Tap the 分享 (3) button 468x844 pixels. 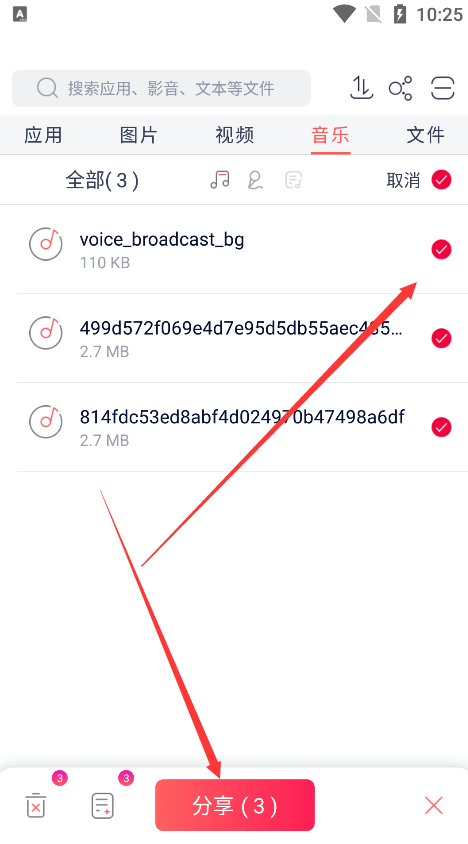pos(235,805)
